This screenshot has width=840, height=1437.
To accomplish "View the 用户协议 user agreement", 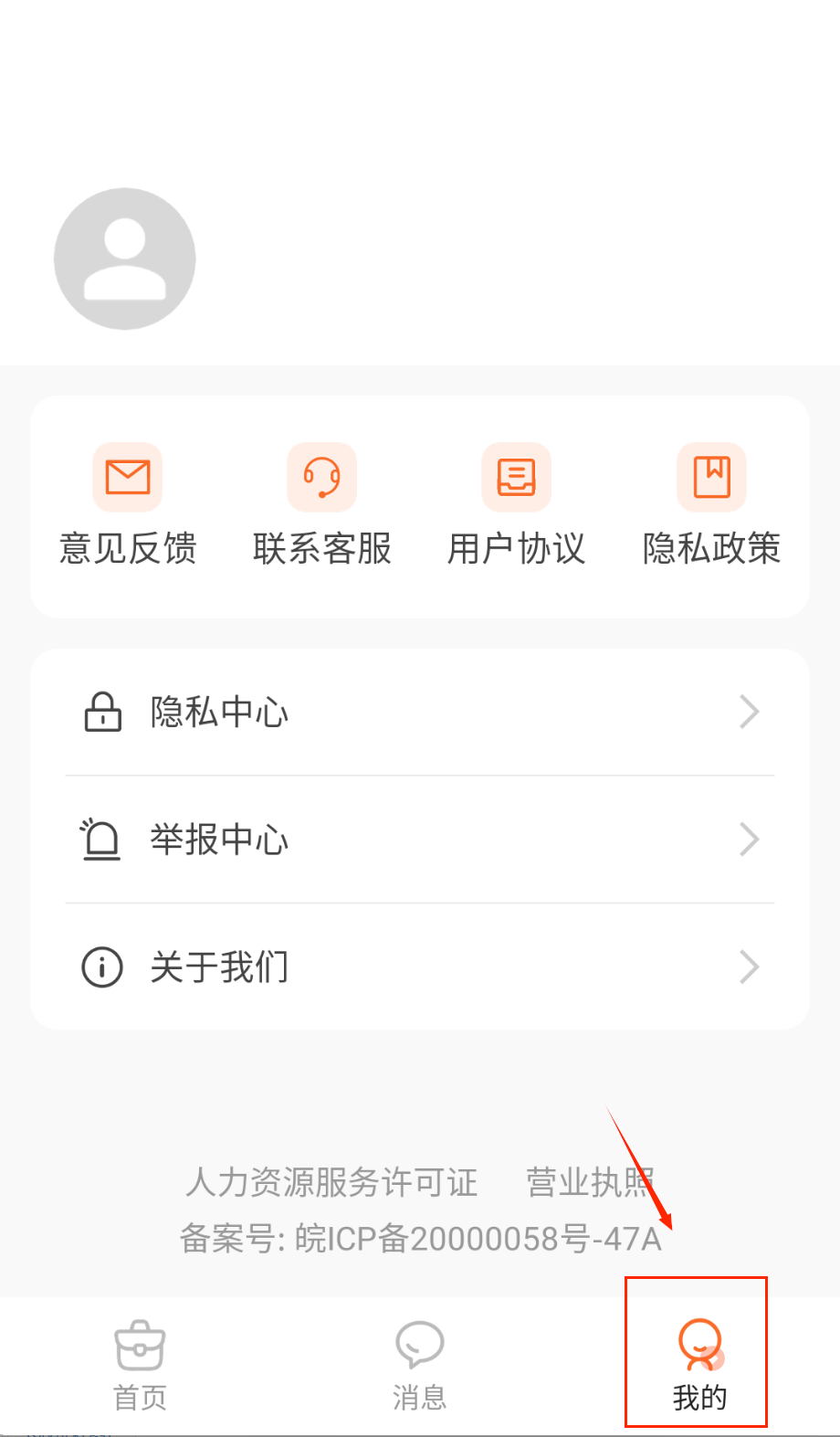I will coord(517,504).
